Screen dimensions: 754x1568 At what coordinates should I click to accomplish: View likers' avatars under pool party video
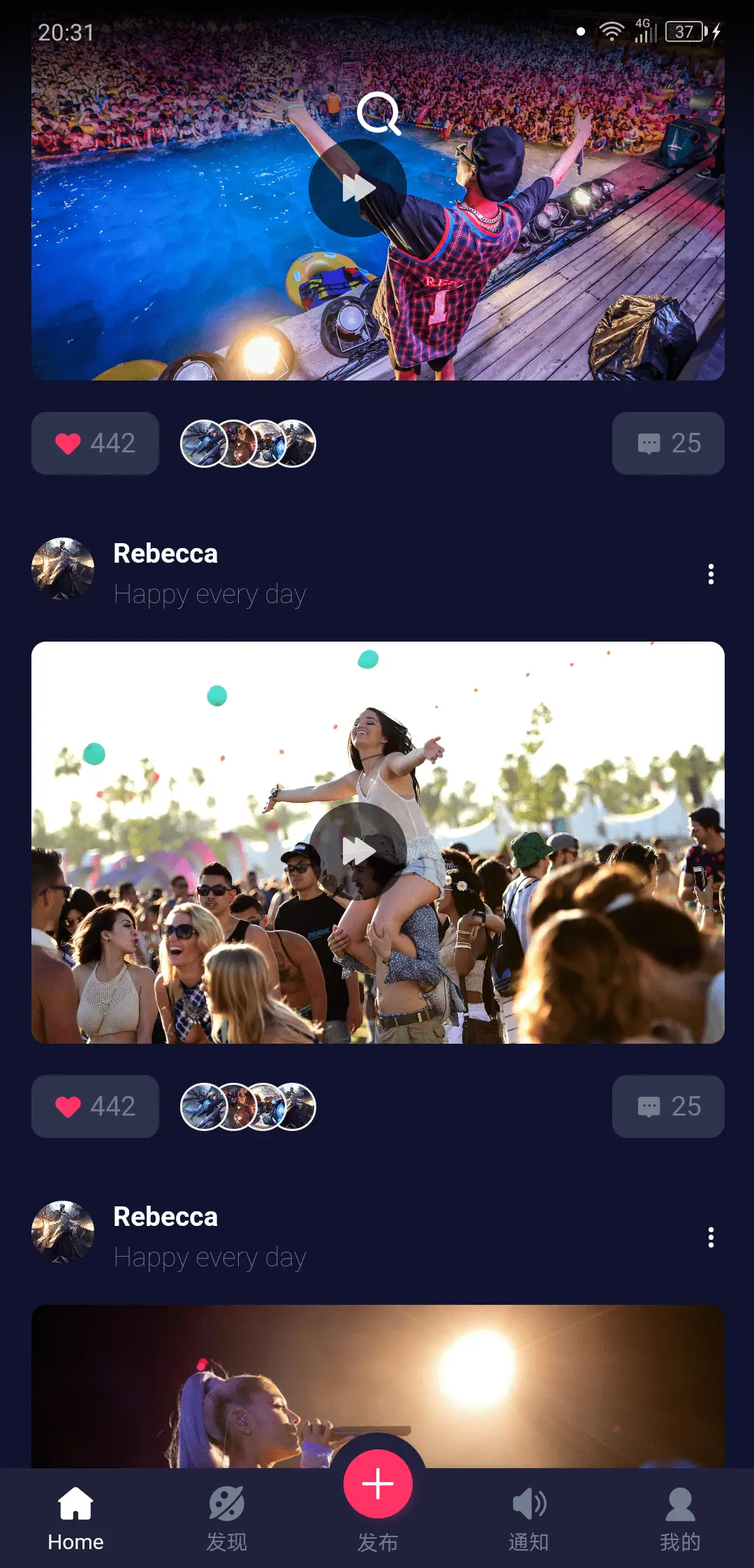pos(248,443)
